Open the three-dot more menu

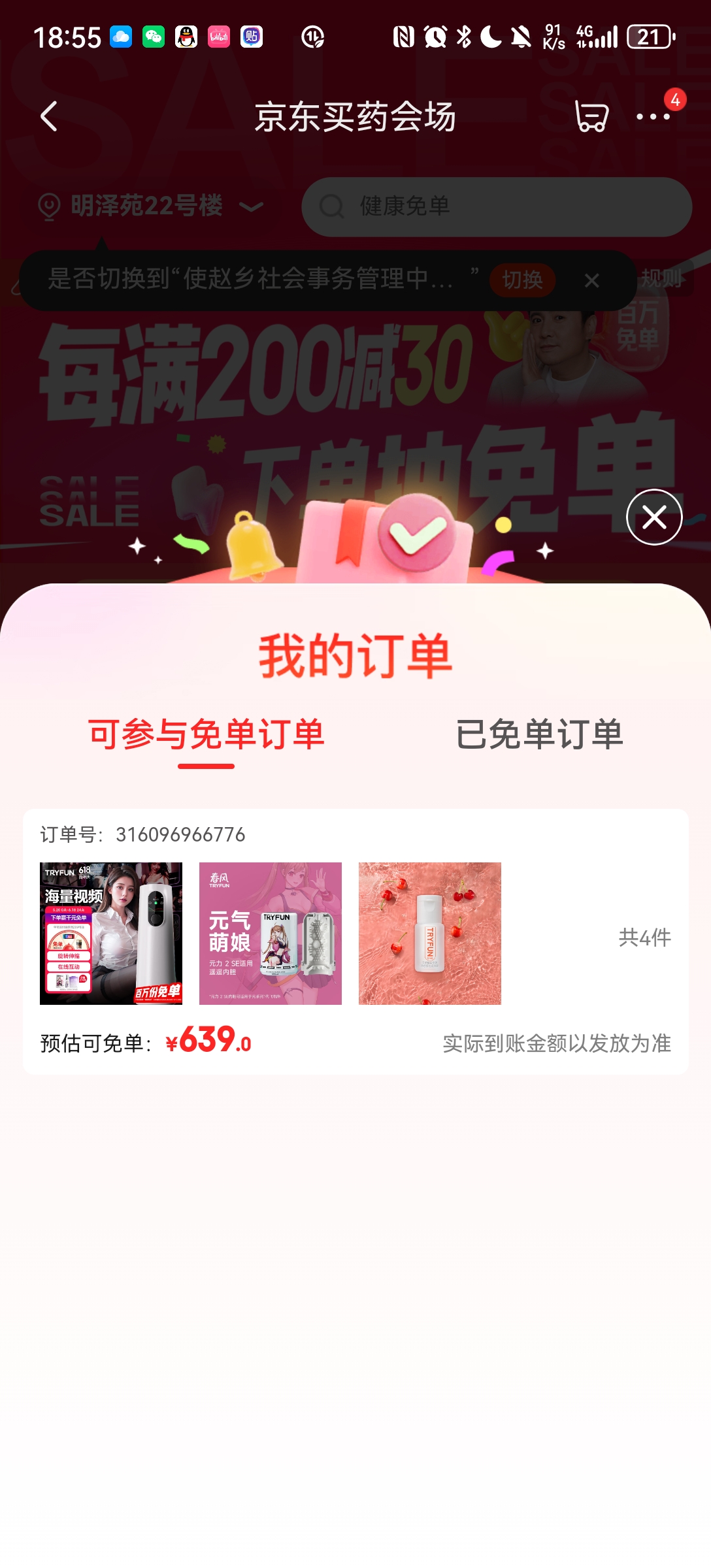tap(653, 117)
